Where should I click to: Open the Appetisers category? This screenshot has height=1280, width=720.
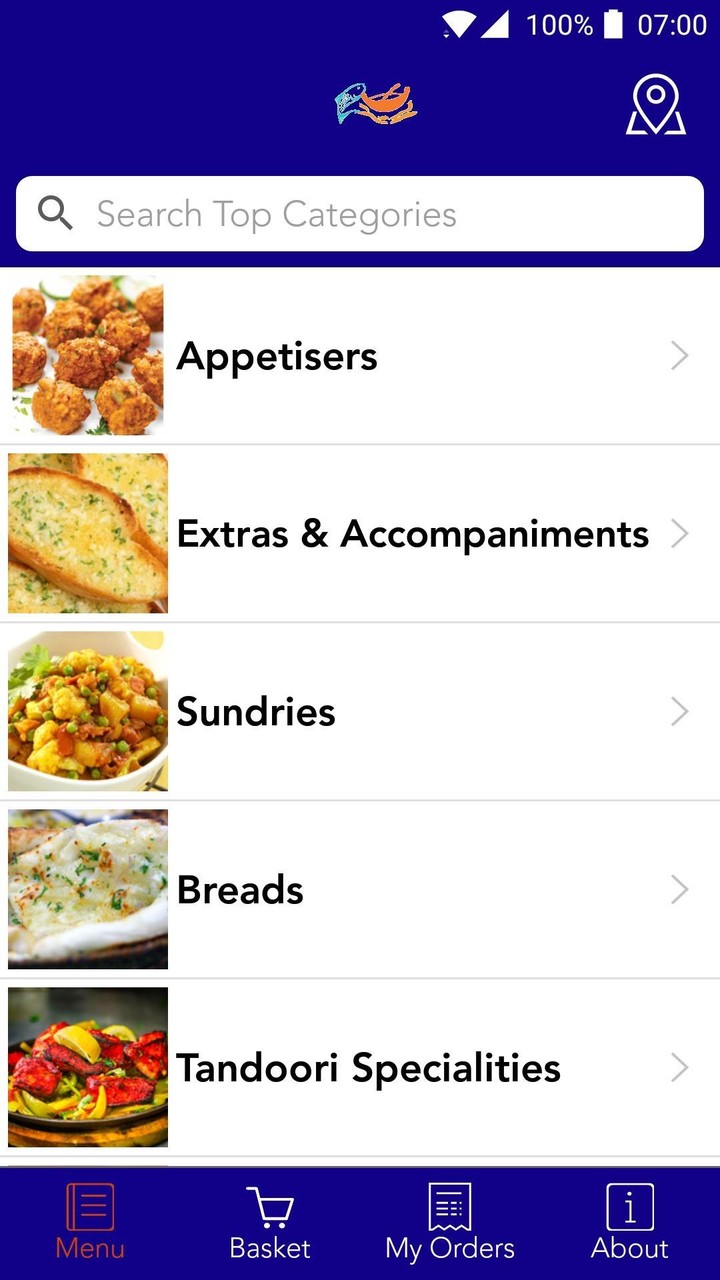(360, 356)
